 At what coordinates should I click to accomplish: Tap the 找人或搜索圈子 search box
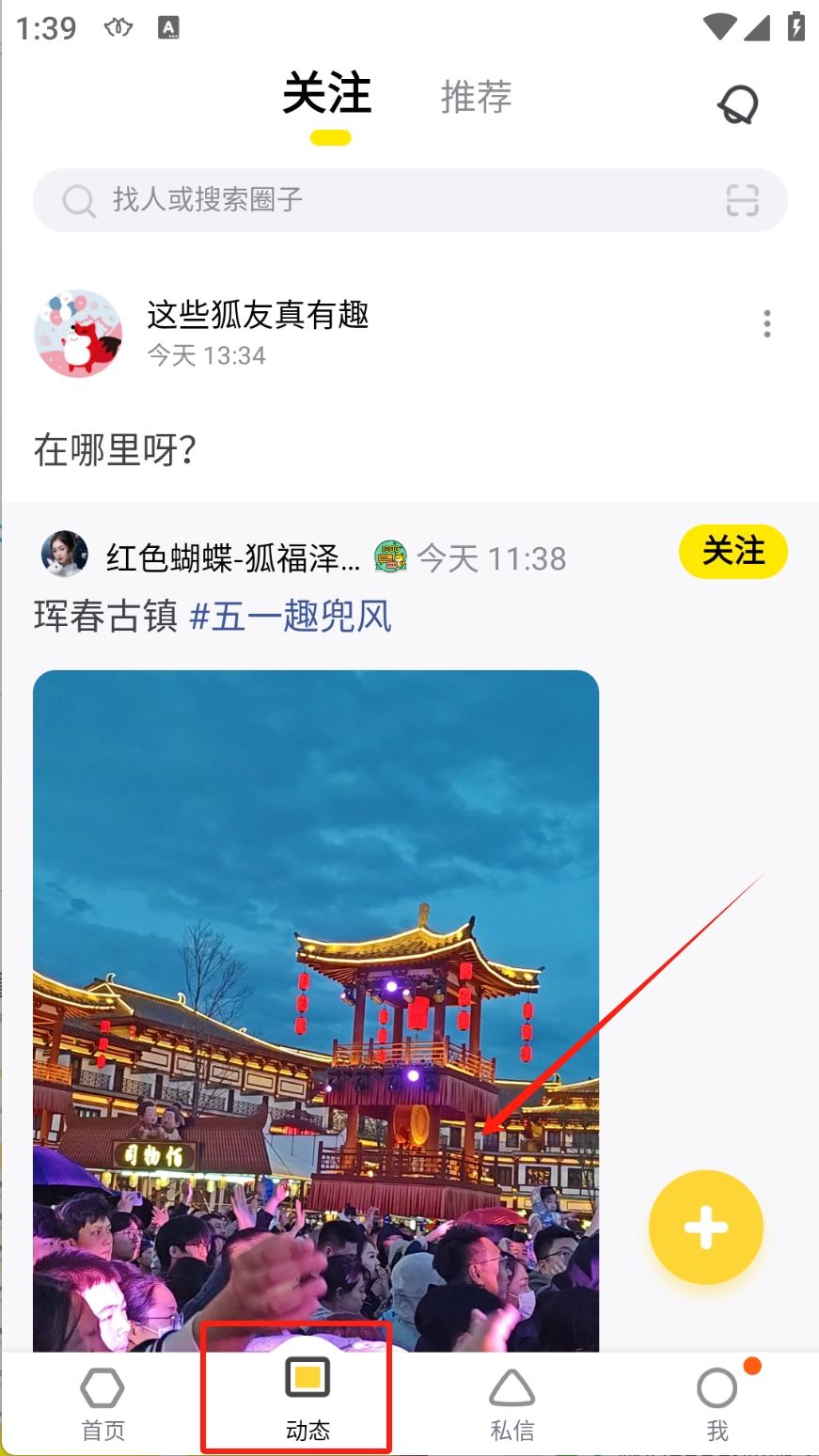376,200
